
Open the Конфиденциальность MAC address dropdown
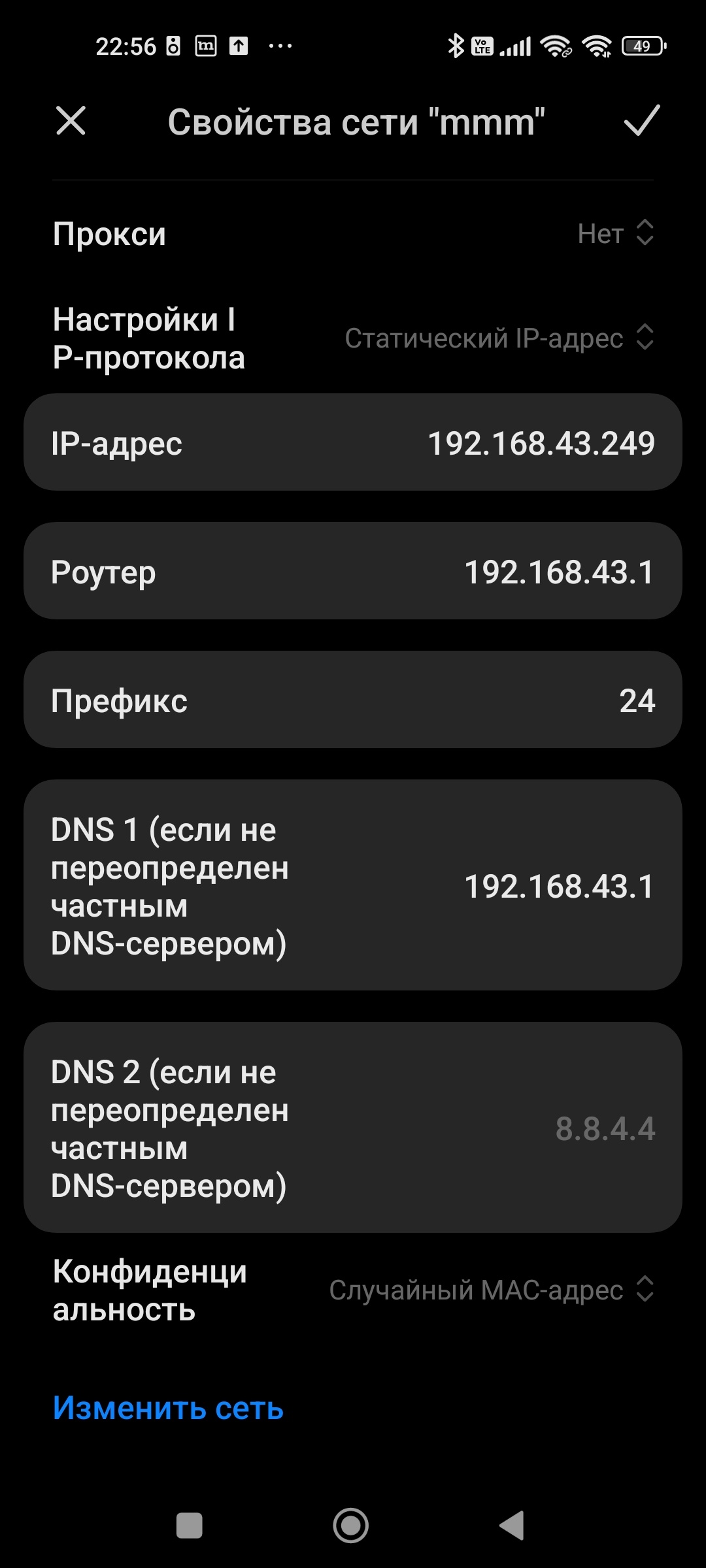[x=490, y=1290]
